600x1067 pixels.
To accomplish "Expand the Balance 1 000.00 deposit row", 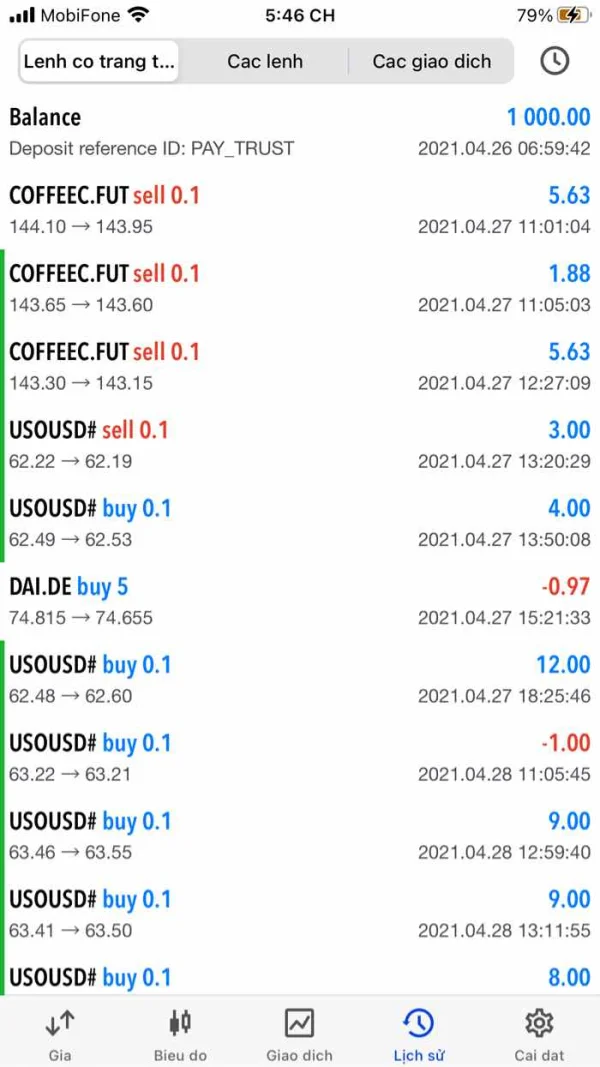I will (x=300, y=131).
